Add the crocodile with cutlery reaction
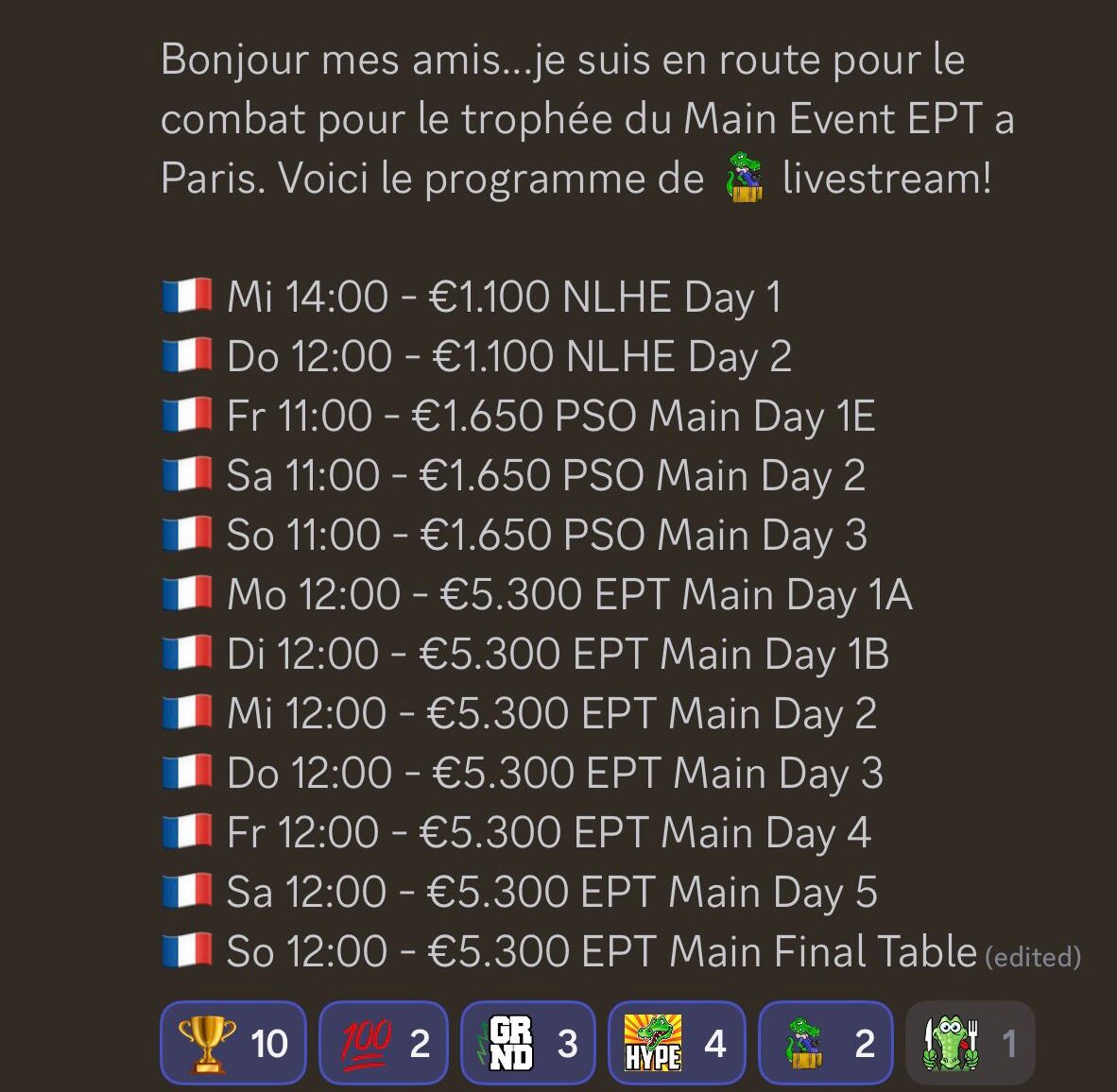1117x1092 pixels. coord(970,1043)
